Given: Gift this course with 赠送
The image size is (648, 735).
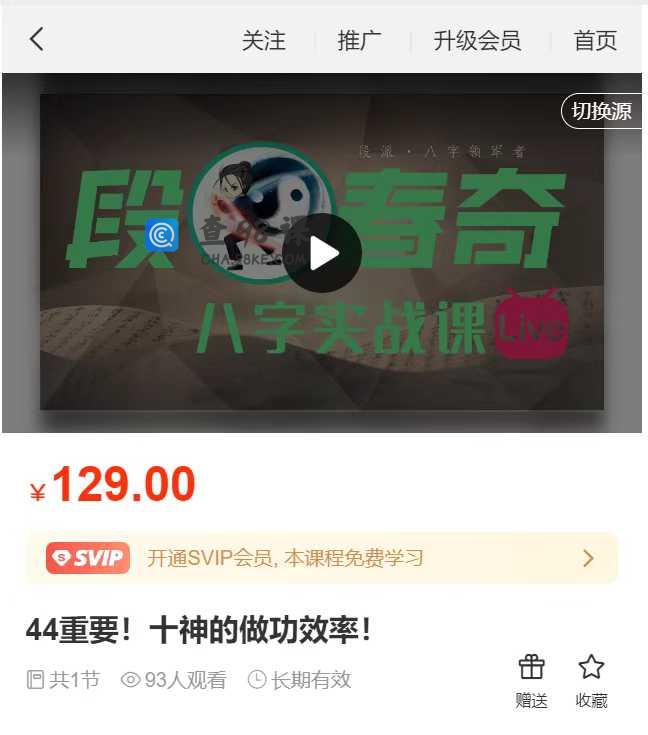Looking at the screenshot, I should click(532, 680).
